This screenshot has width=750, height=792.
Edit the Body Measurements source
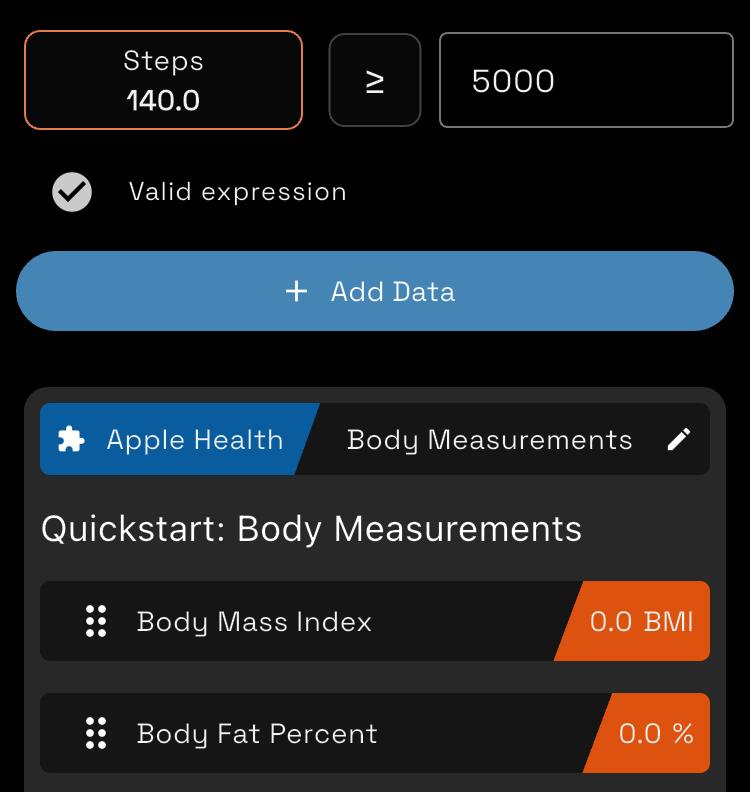pos(678,440)
